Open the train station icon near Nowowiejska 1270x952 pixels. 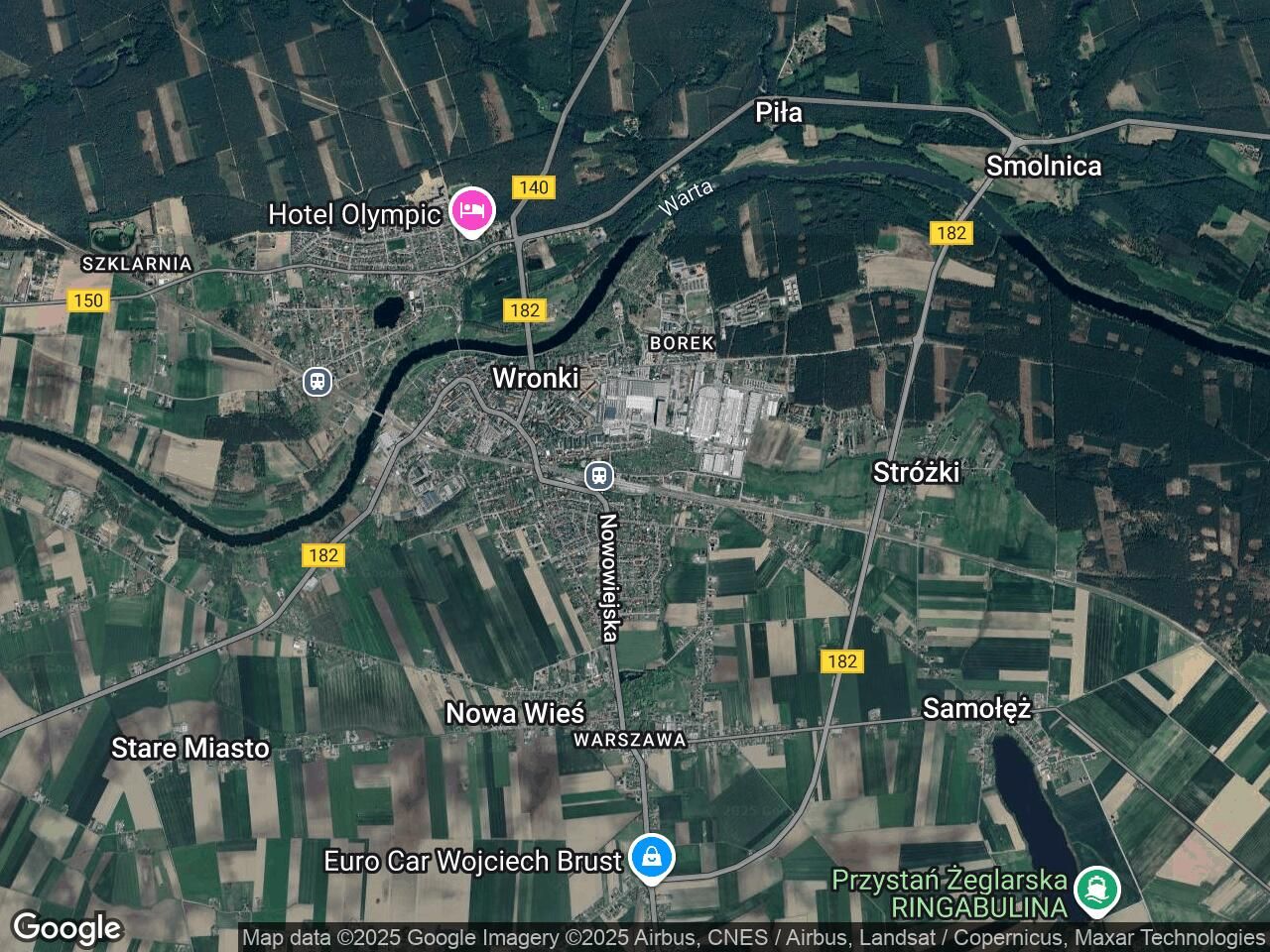pos(598,476)
